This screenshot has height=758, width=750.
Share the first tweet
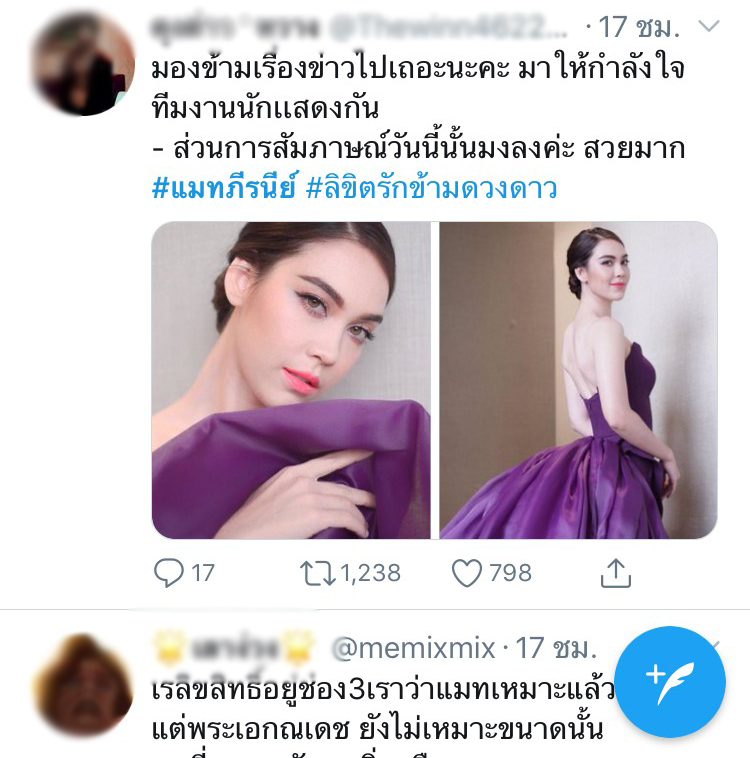[615, 573]
